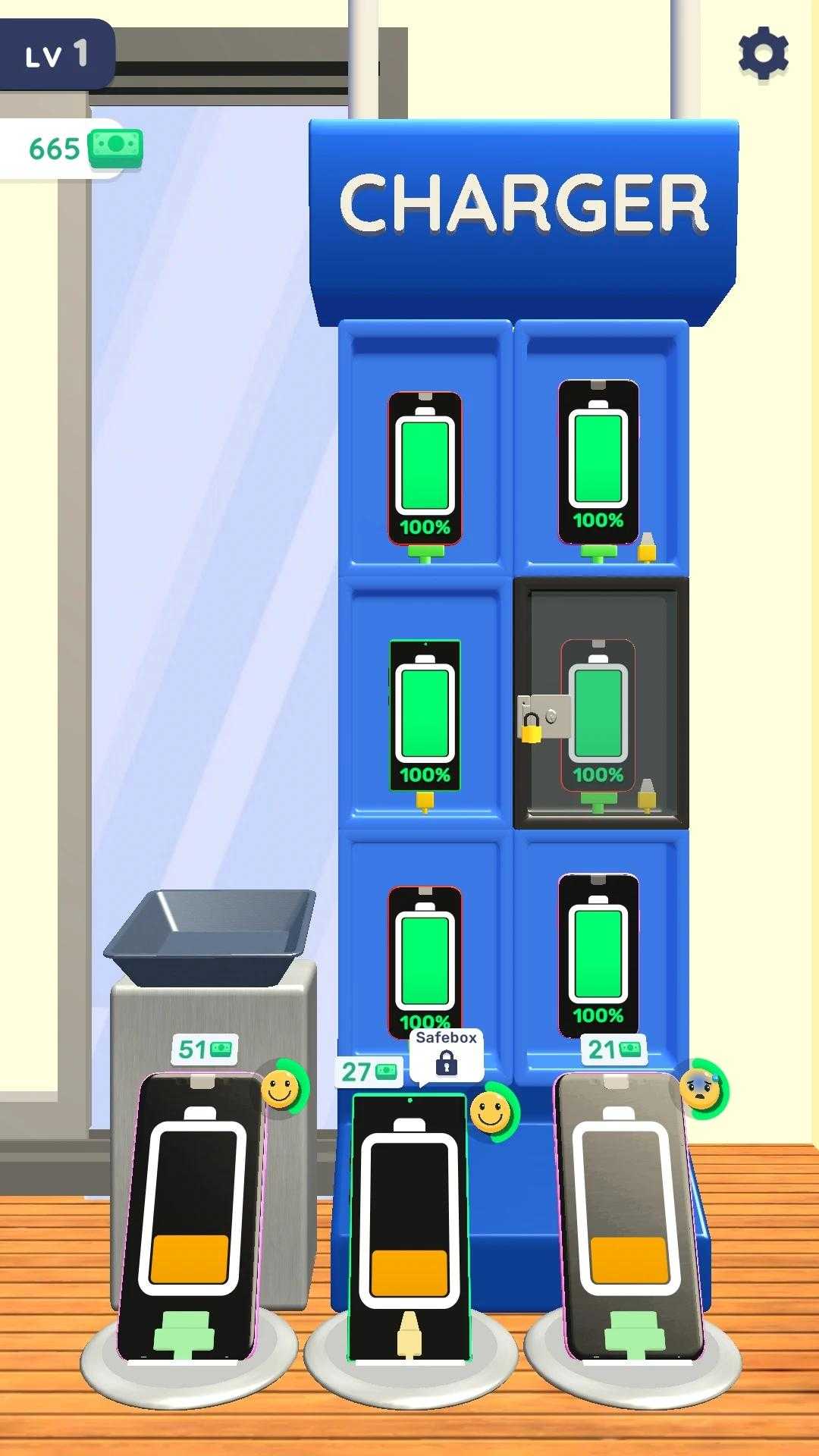Open the settings gear
819x1456 pixels.
763,53
